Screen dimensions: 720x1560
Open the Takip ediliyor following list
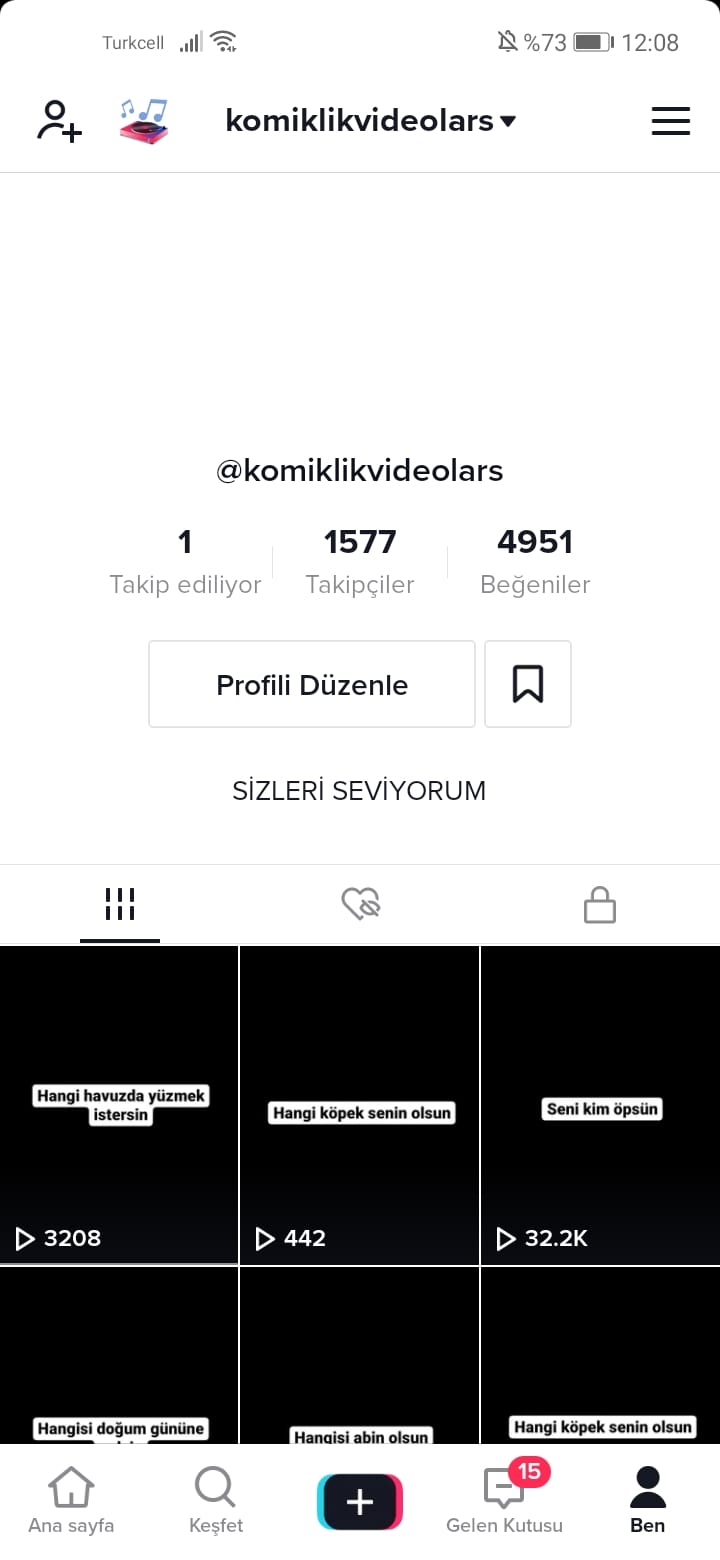point(185,561)
